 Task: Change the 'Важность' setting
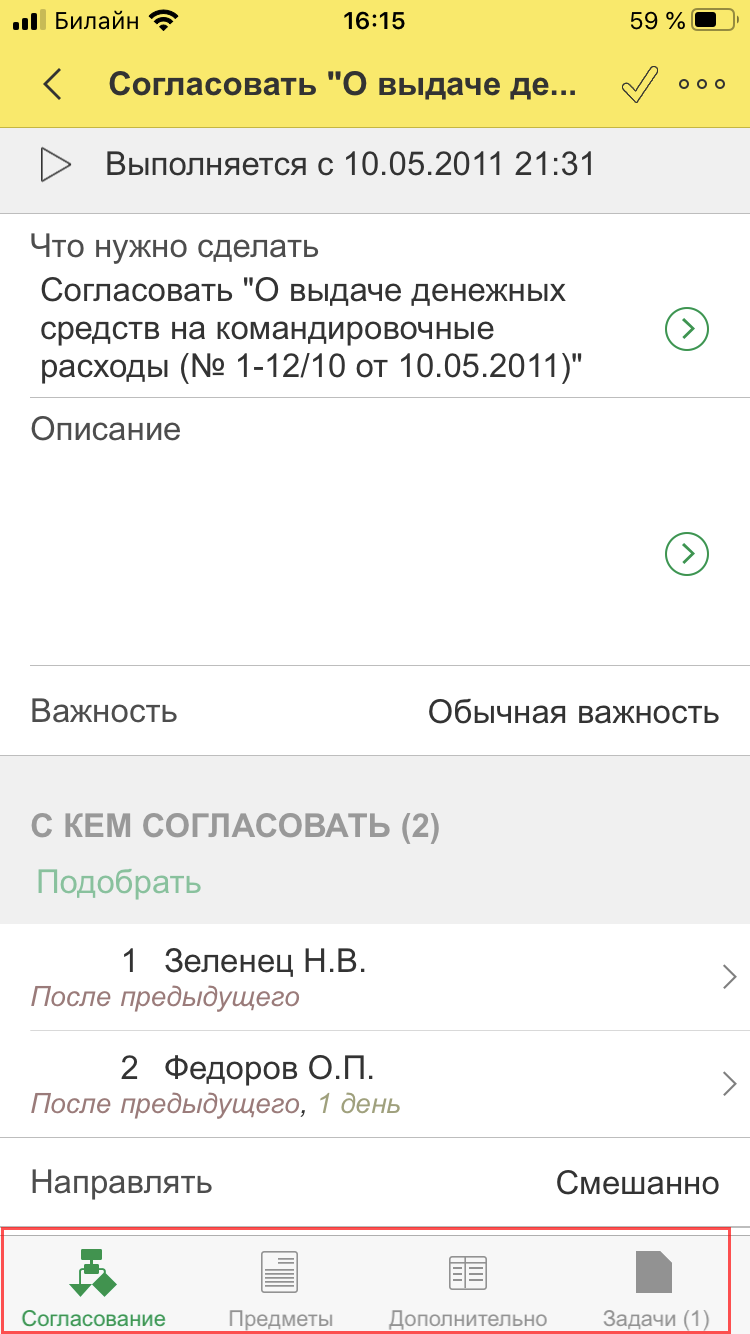[572, 712]
